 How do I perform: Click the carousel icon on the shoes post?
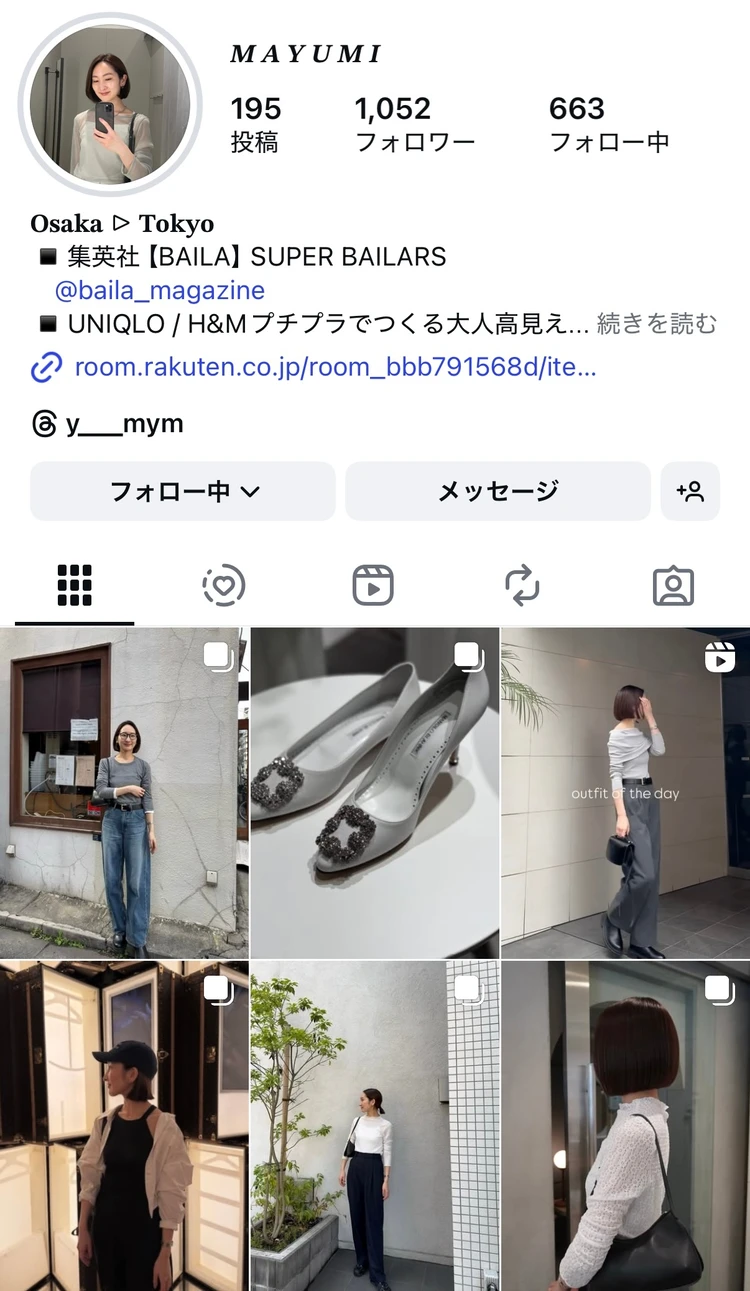click(x=469, y=654)
